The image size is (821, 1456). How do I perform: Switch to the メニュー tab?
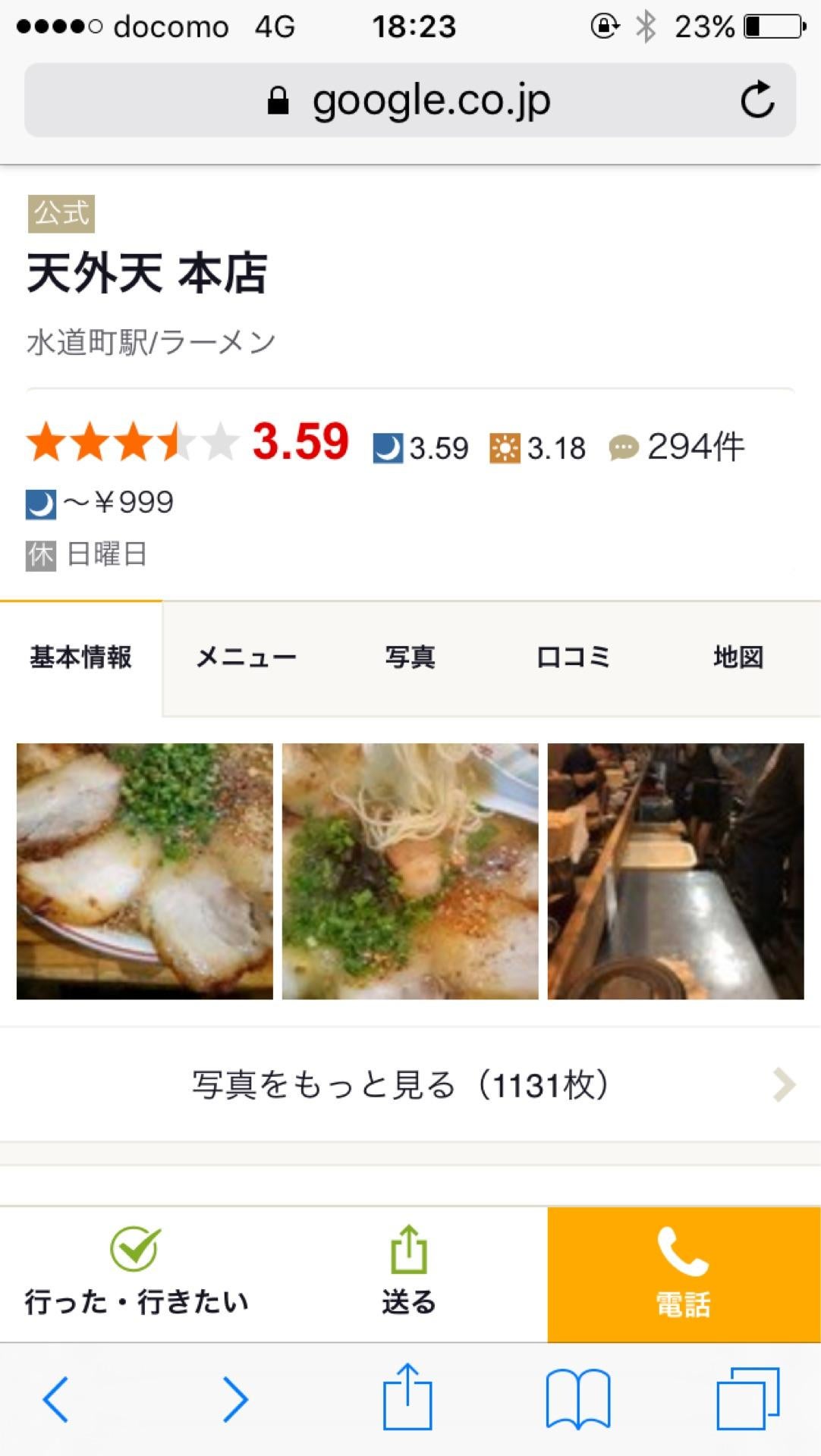click(x=246, y=657)
